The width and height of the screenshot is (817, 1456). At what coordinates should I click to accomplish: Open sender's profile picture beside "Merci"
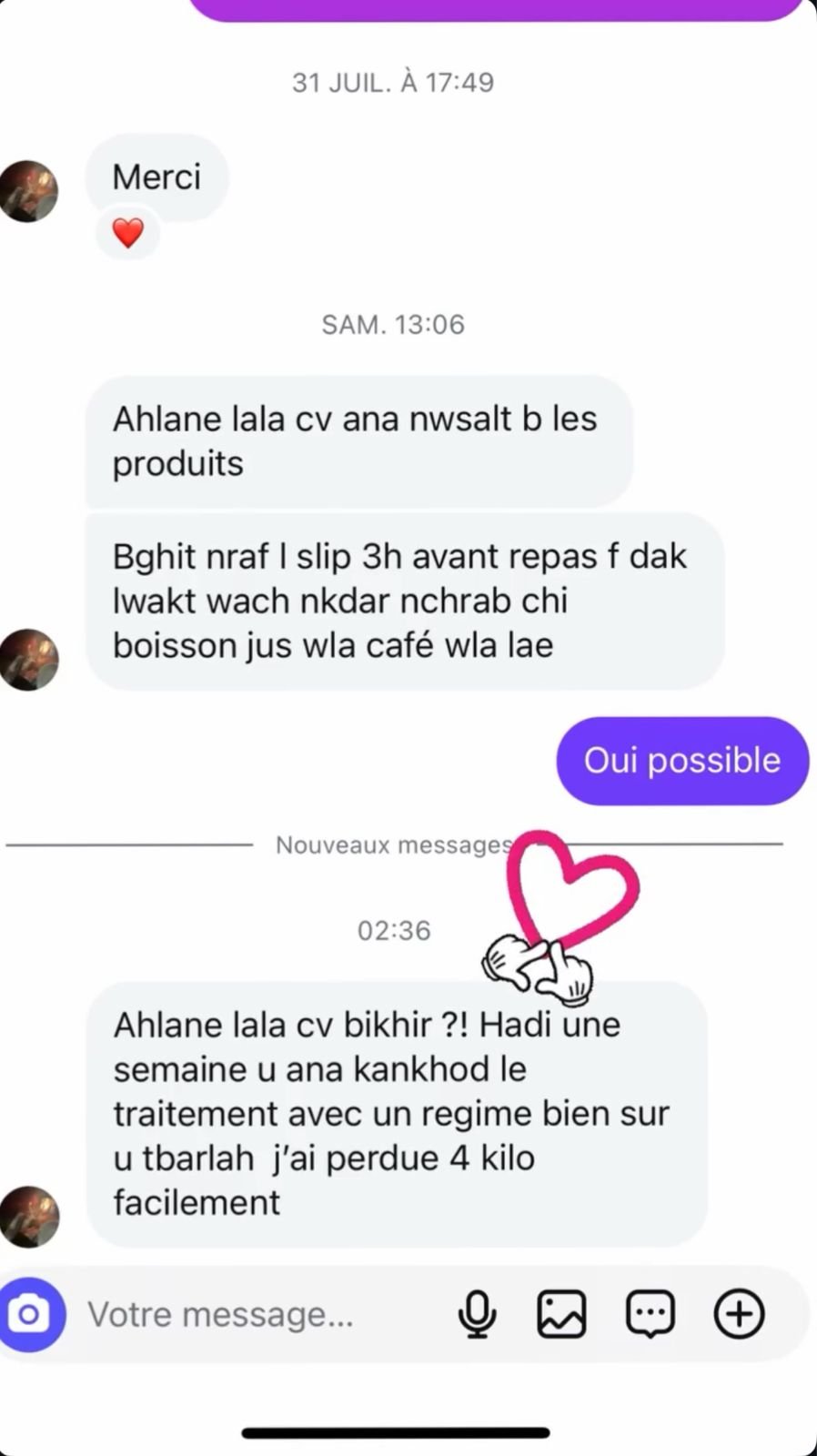pos(29,191)
